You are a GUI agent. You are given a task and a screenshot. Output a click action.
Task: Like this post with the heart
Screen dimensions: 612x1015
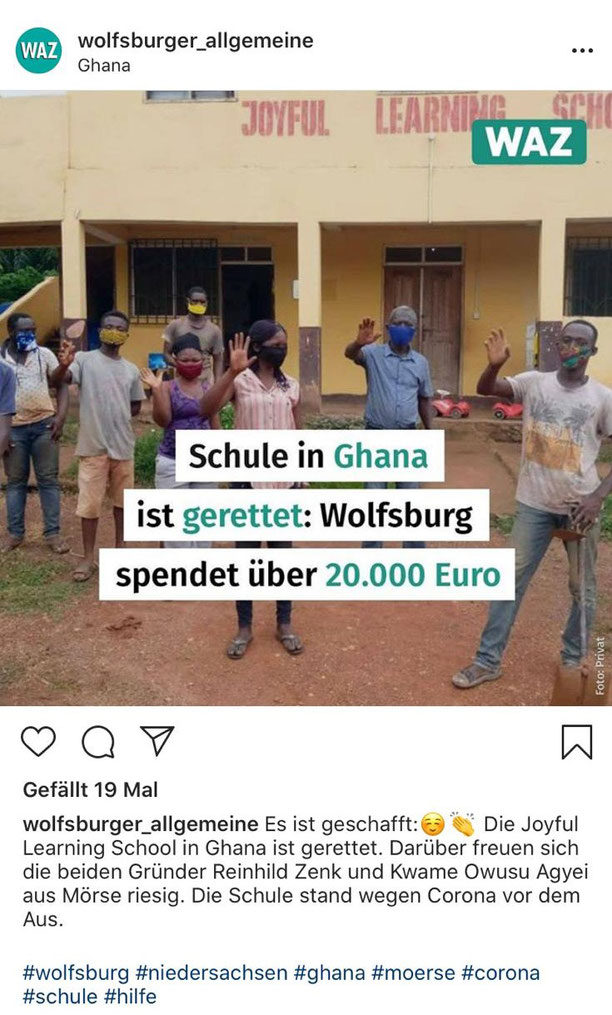38,741
